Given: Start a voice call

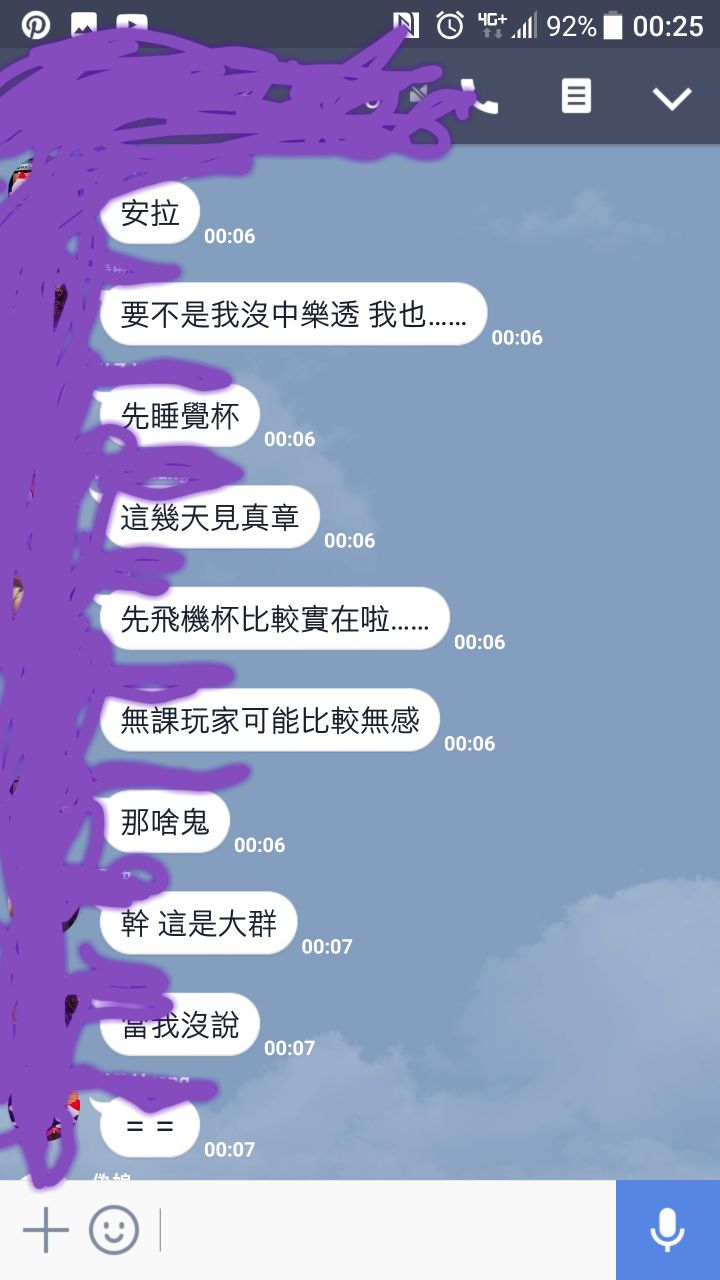Looking at the screenshot, I should 484,98.
